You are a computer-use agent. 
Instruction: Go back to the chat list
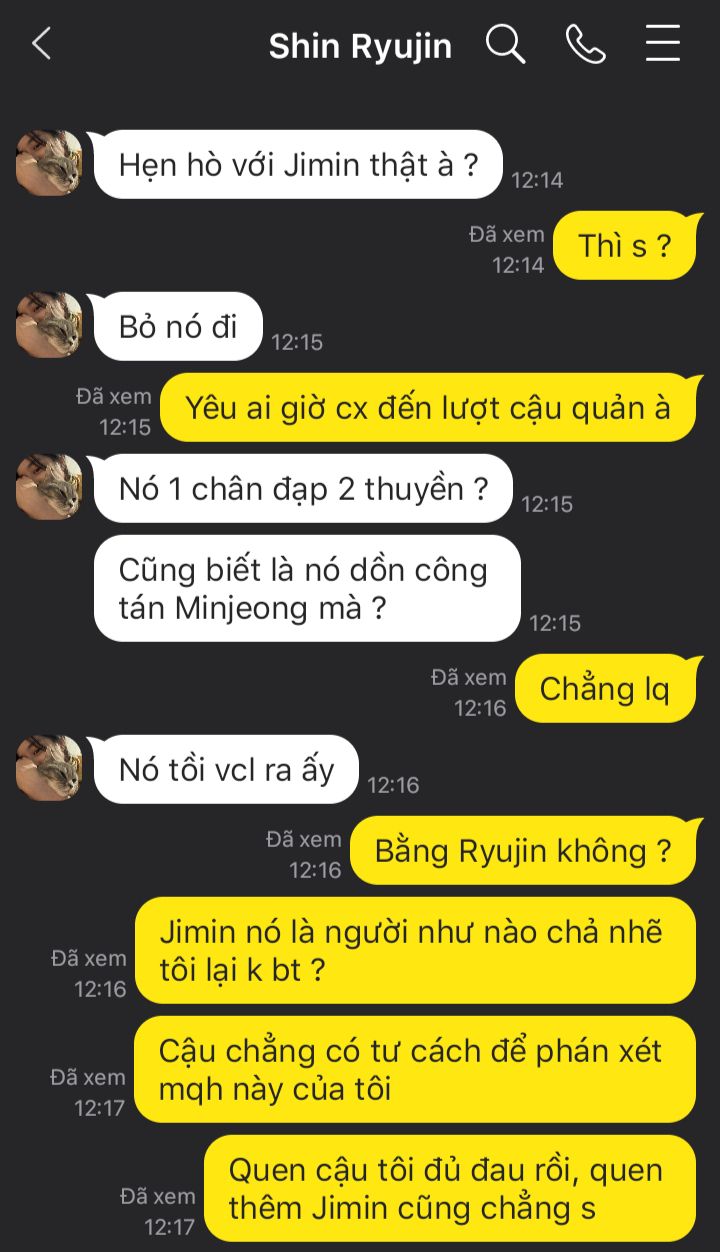click(x=41, y=44)
